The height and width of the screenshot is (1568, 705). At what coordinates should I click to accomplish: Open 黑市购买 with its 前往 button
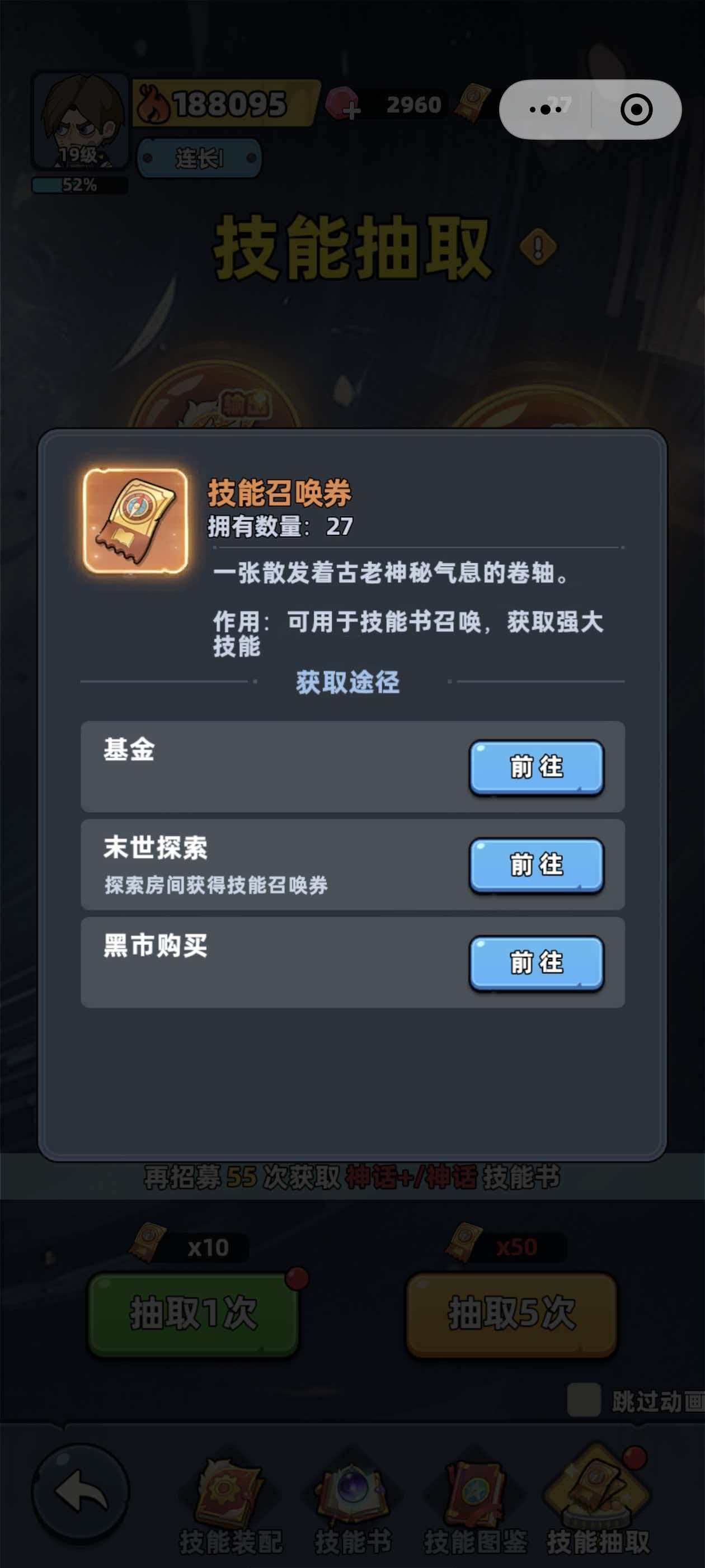tap(536, 963)
